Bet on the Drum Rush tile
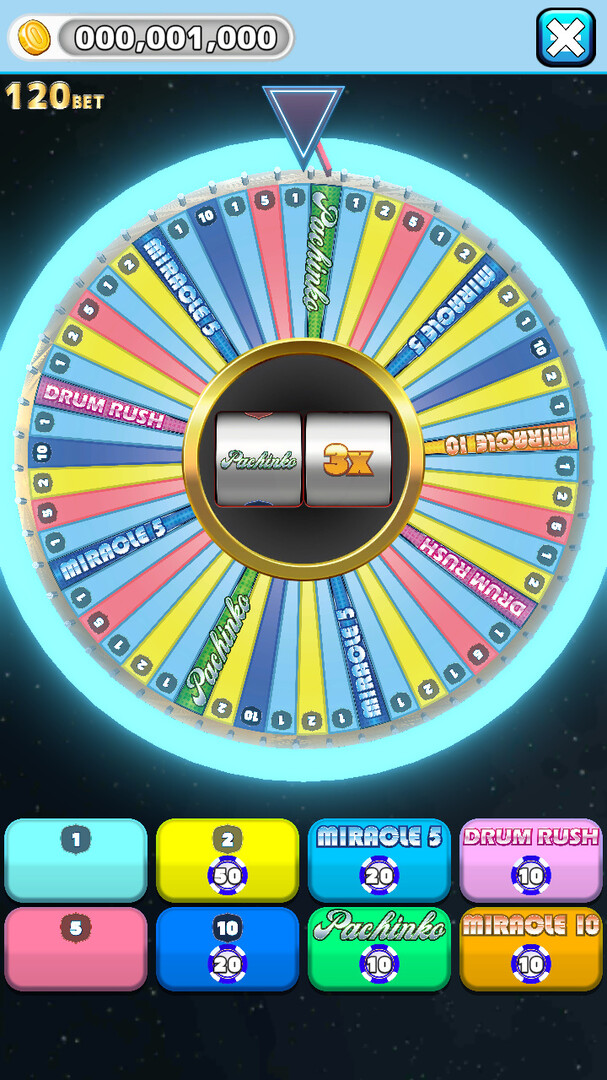Viewport: 607px width, 1080px height. [x=531, y=860]
